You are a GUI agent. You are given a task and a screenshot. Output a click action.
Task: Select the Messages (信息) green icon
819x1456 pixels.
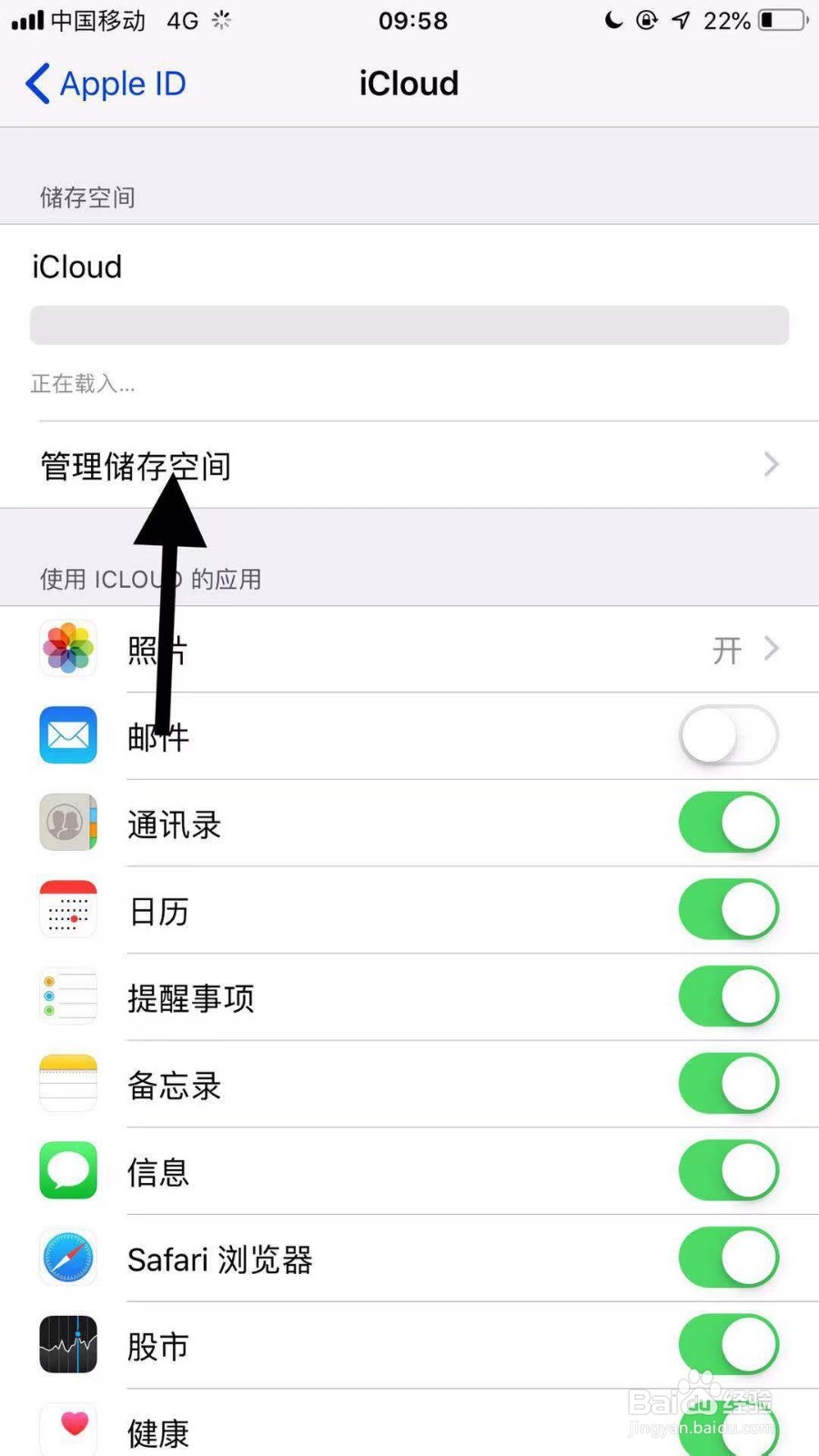pos(66,1170)
